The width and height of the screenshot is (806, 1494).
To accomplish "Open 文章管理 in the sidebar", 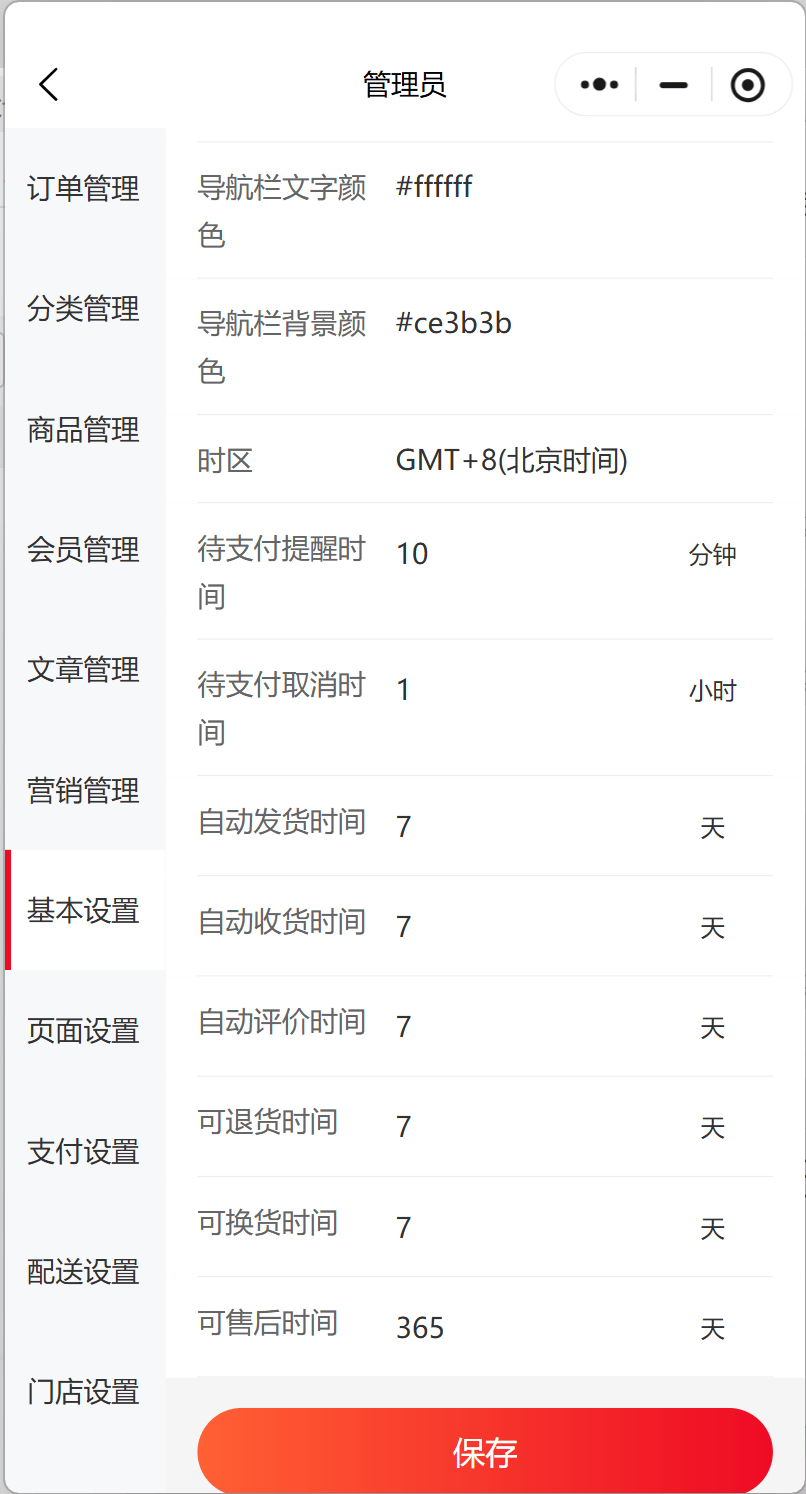I will (84, 670).
